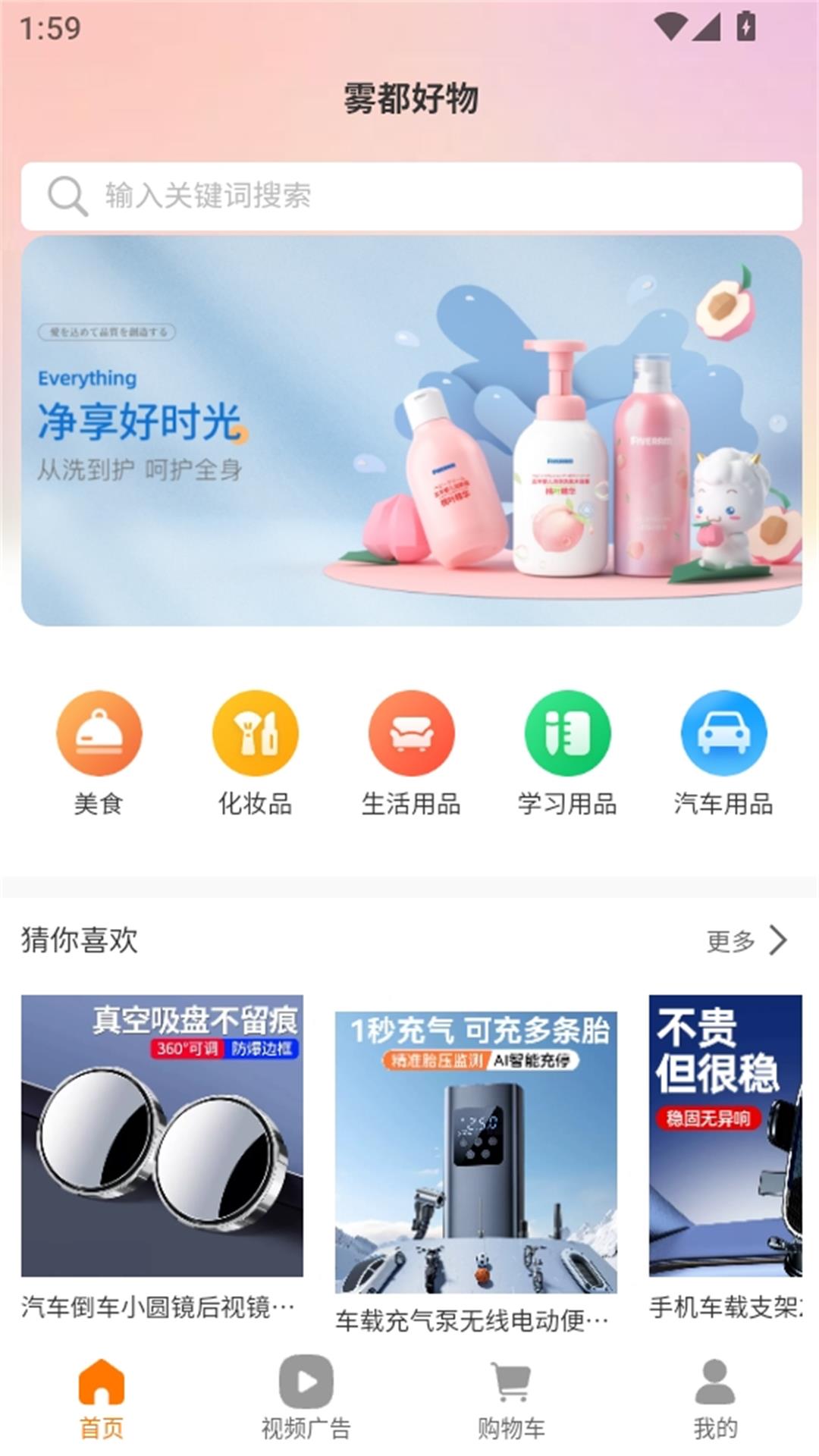Click the search magnifier icon
819x1456 pixels.
point(65,193)
